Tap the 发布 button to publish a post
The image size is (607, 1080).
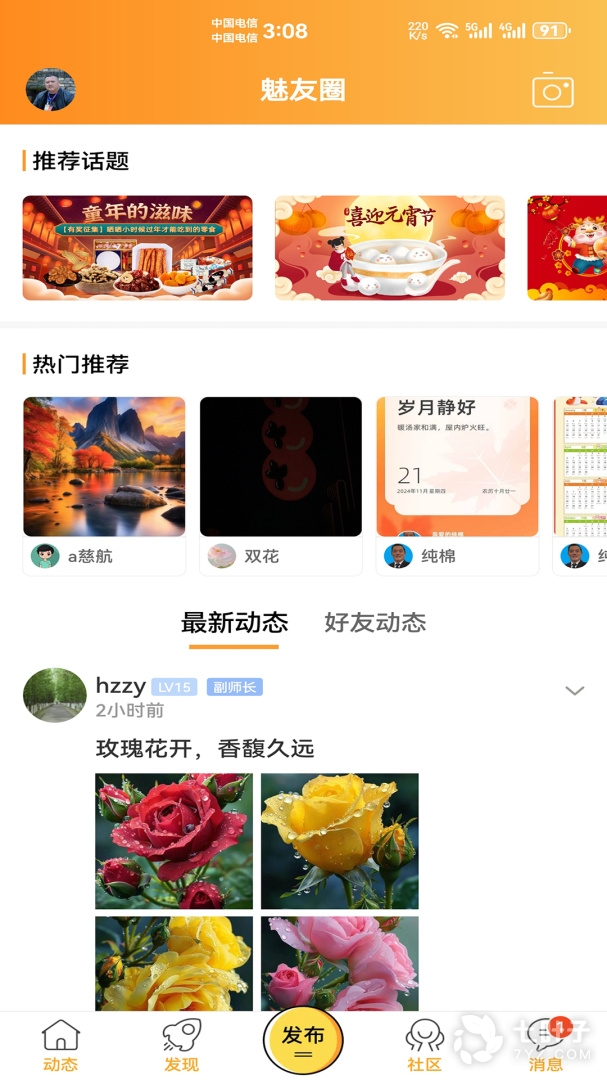pyautogui.click(x=303, y=1040)
